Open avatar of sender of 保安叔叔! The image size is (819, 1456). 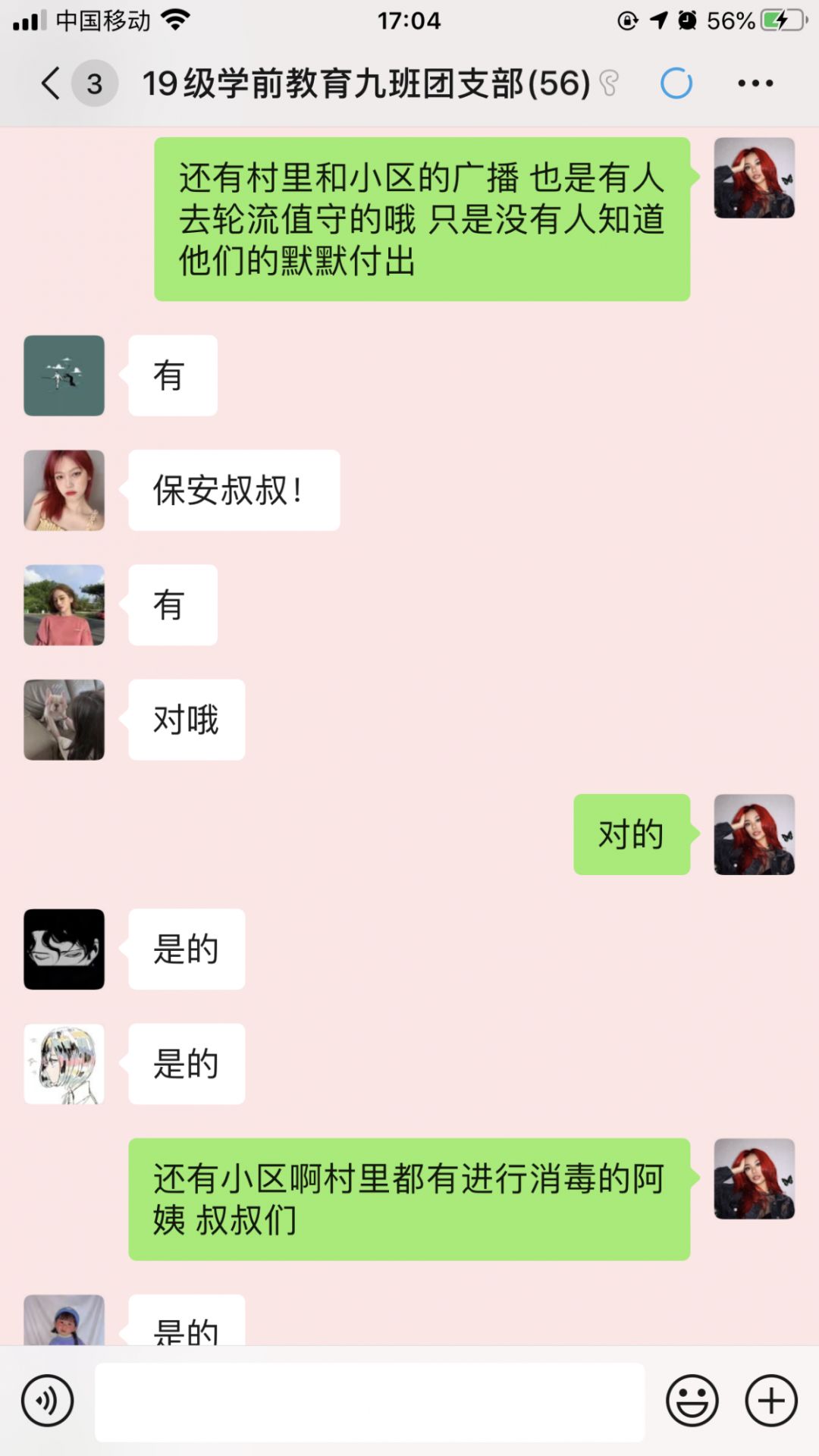pos(64,491)
